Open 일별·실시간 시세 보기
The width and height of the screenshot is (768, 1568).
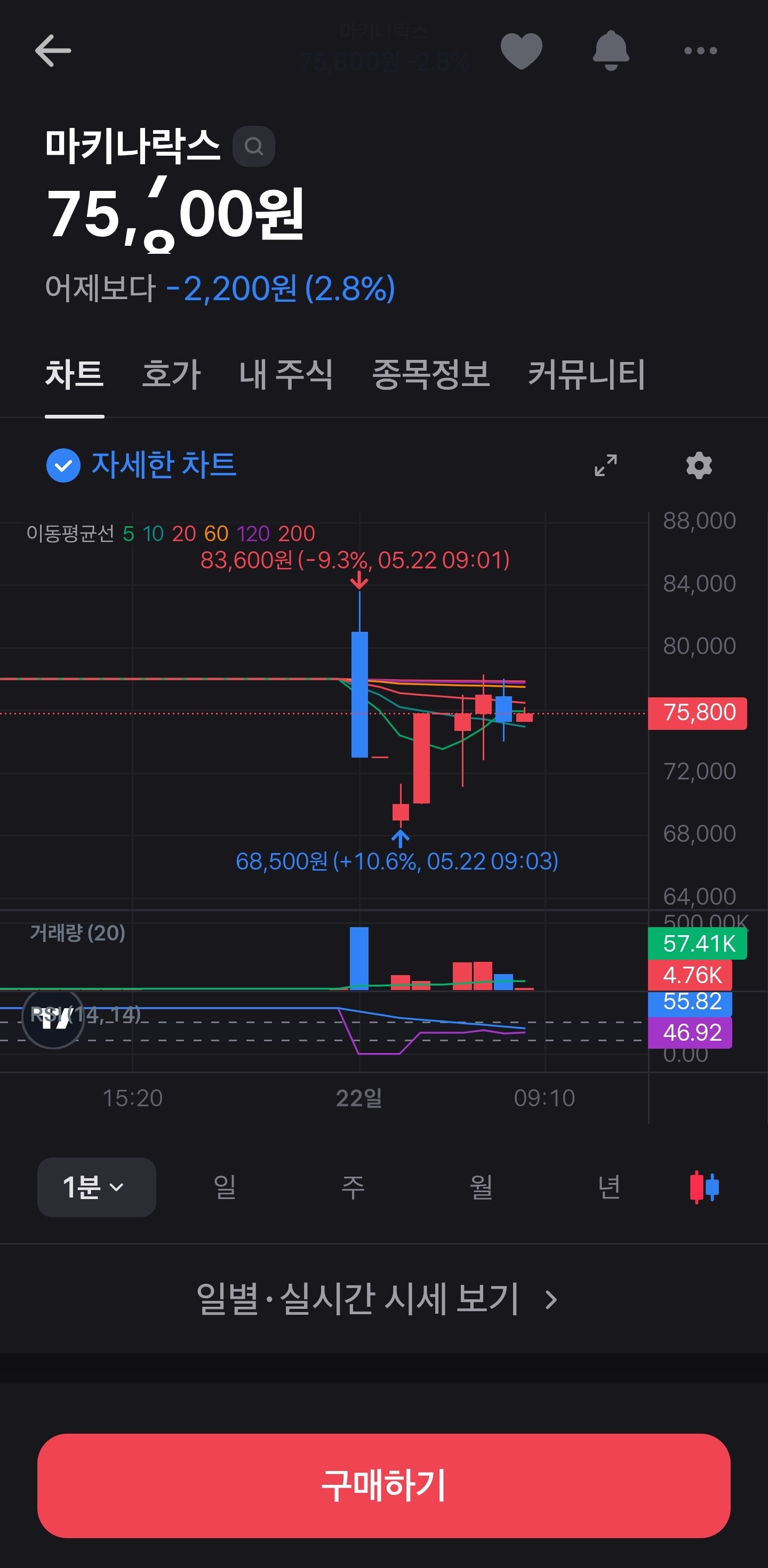pos(377,1298)
